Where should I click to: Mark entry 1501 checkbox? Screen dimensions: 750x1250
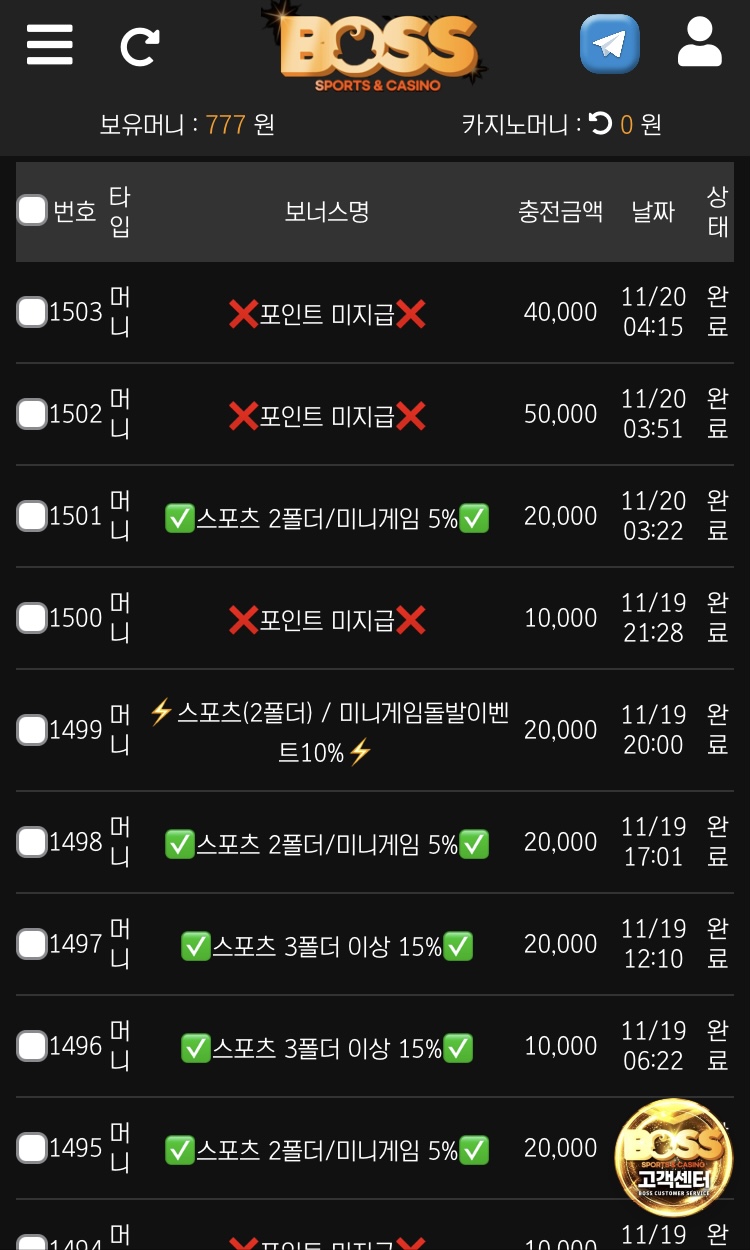pyautogui.click(x=32, y=516)
